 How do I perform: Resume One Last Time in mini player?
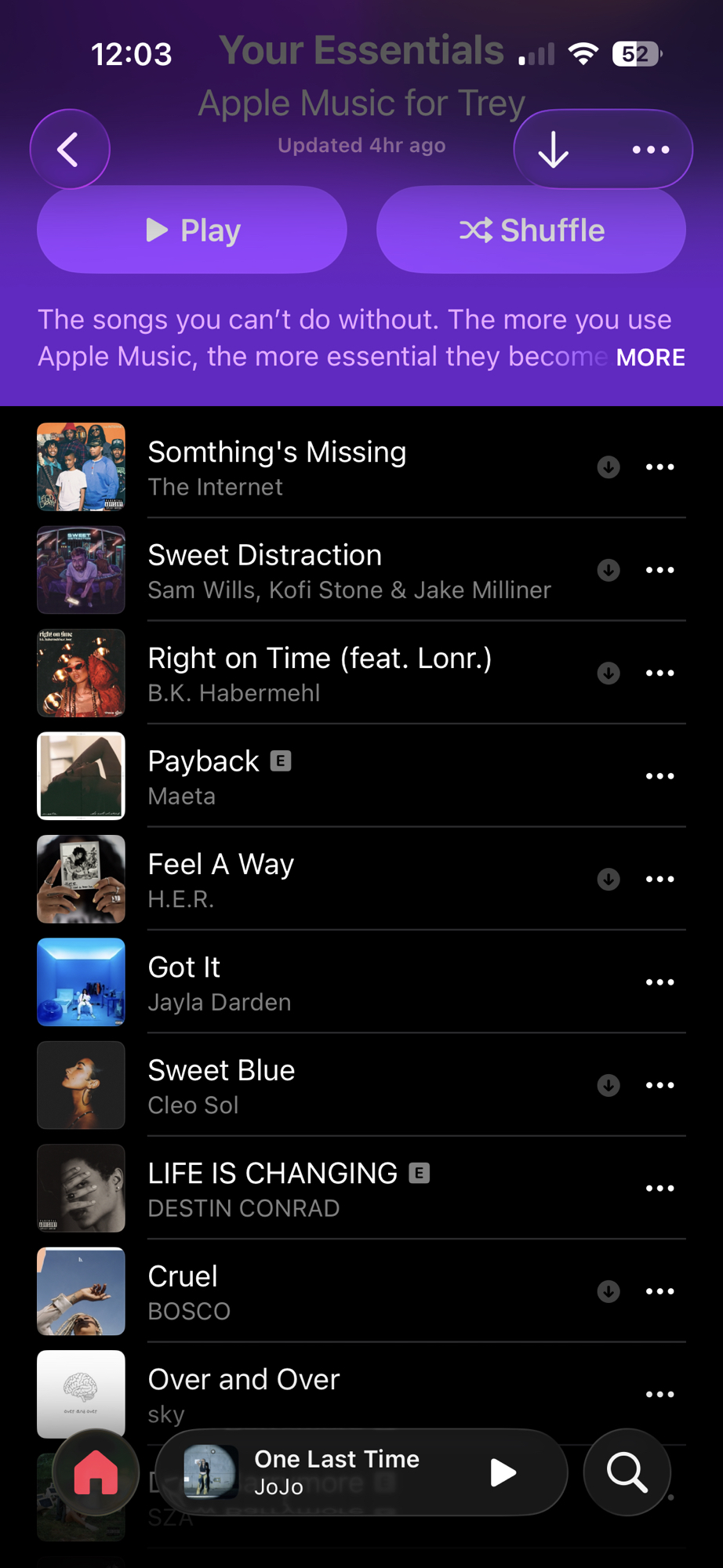point(503,1472)
